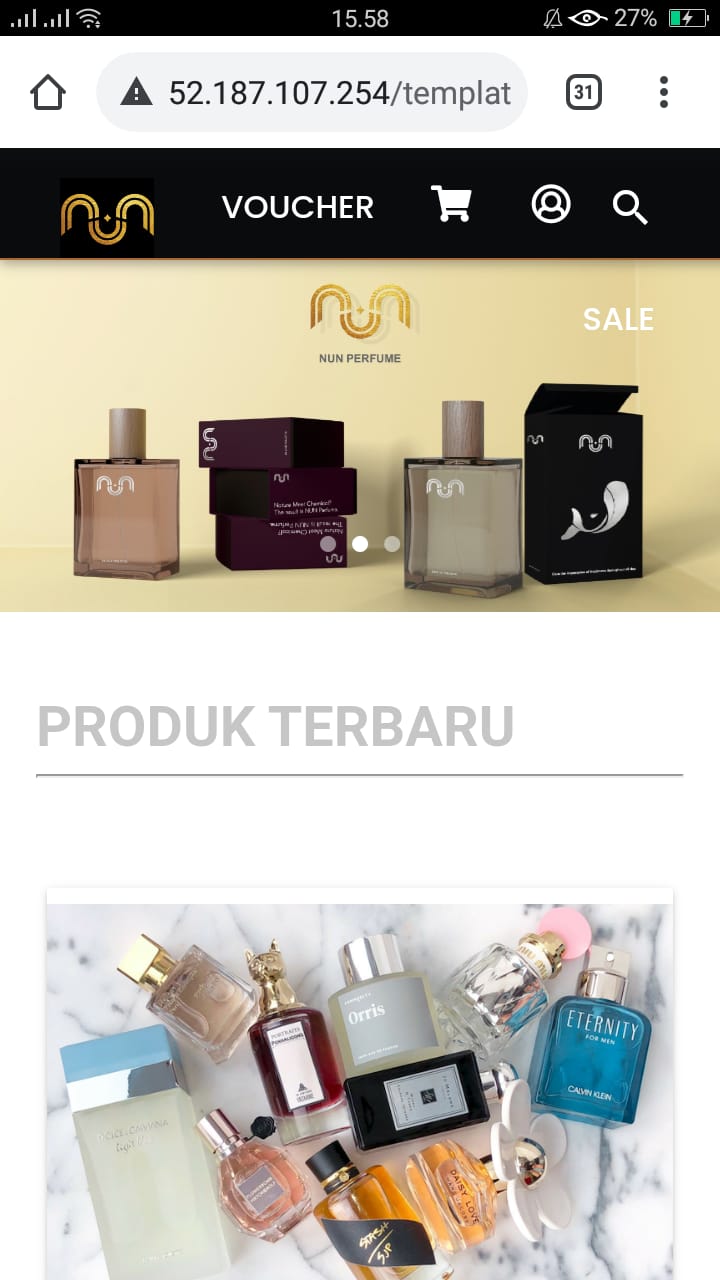View the shopping cart

pyautogui.click(x=451, y=204)
